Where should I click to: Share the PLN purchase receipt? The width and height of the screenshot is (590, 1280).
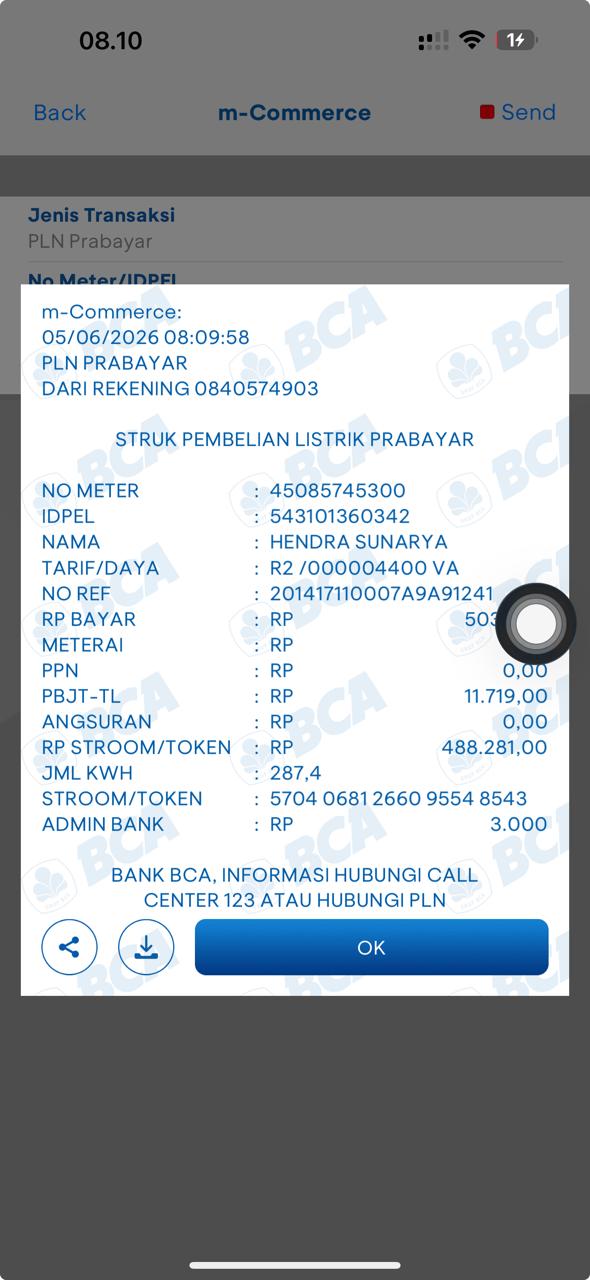click(x=69, y=947)
